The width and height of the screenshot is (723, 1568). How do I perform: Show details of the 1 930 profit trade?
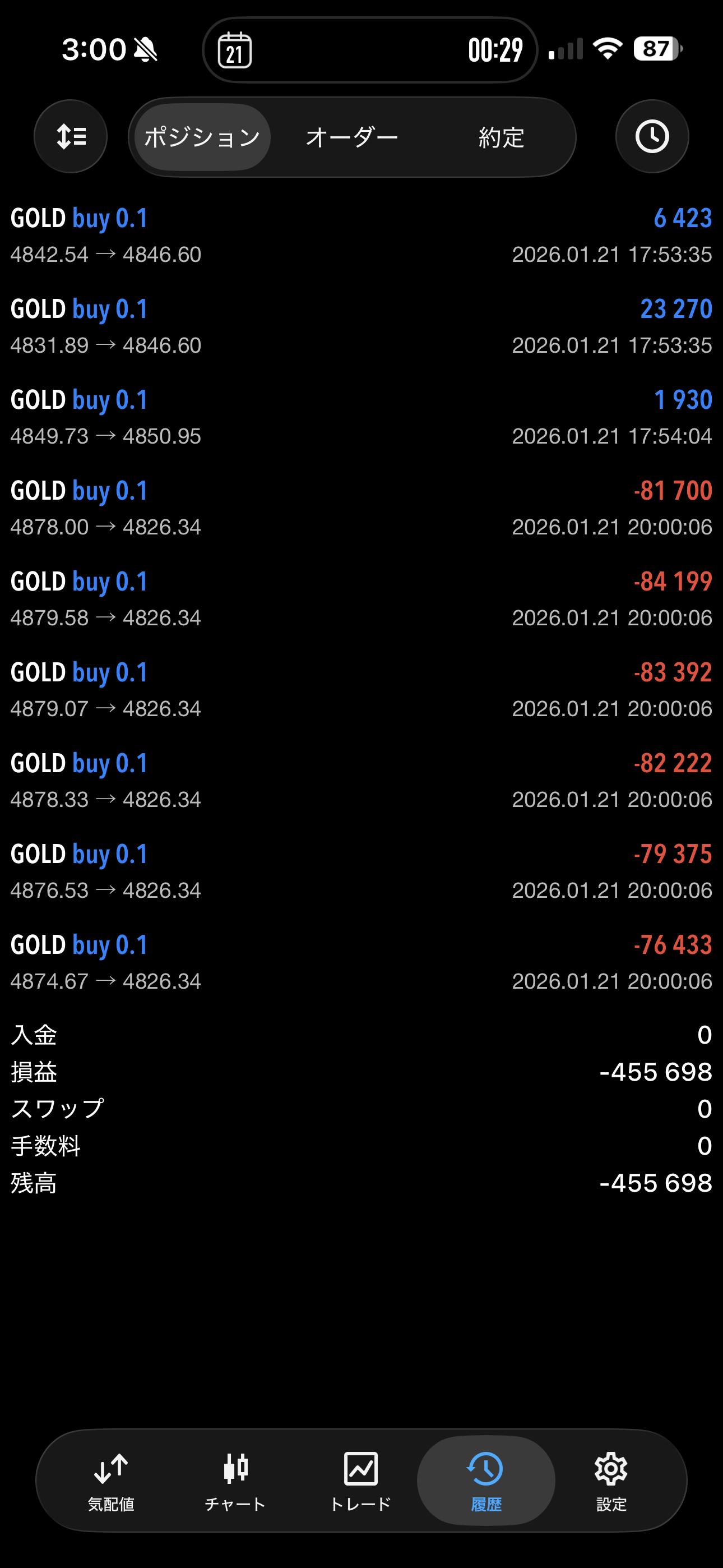(361, 418)
